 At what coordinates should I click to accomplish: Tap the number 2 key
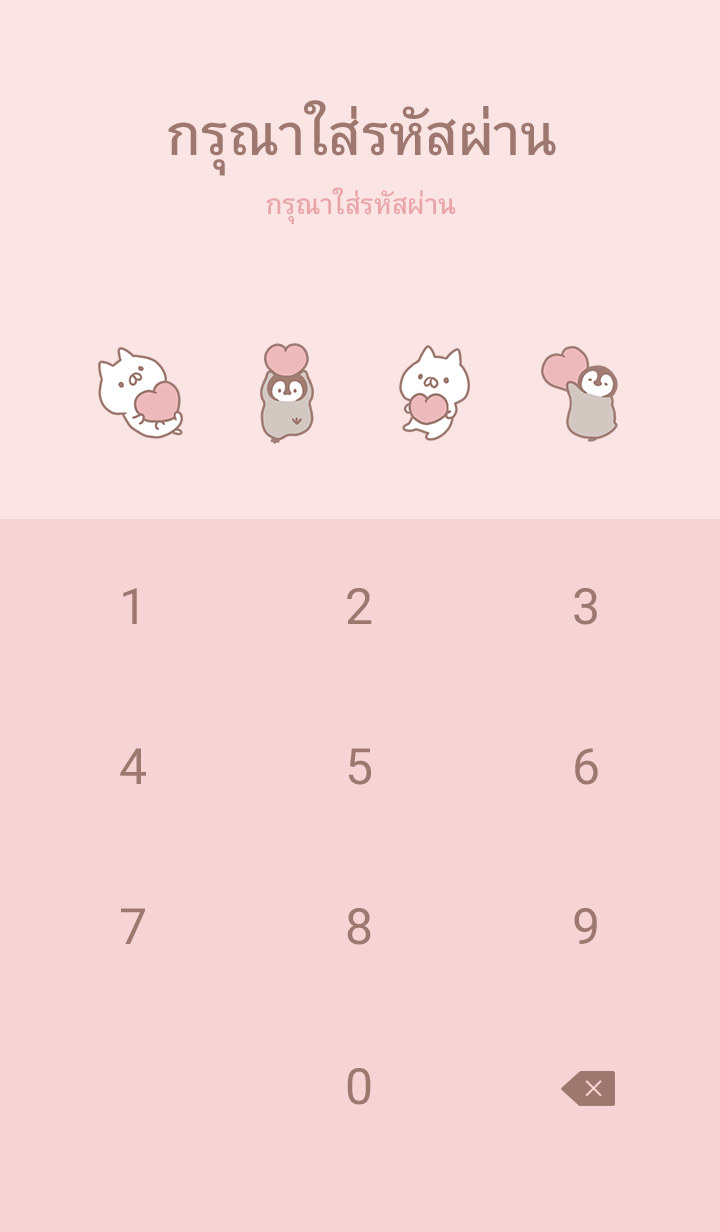(x=359, y=607)
